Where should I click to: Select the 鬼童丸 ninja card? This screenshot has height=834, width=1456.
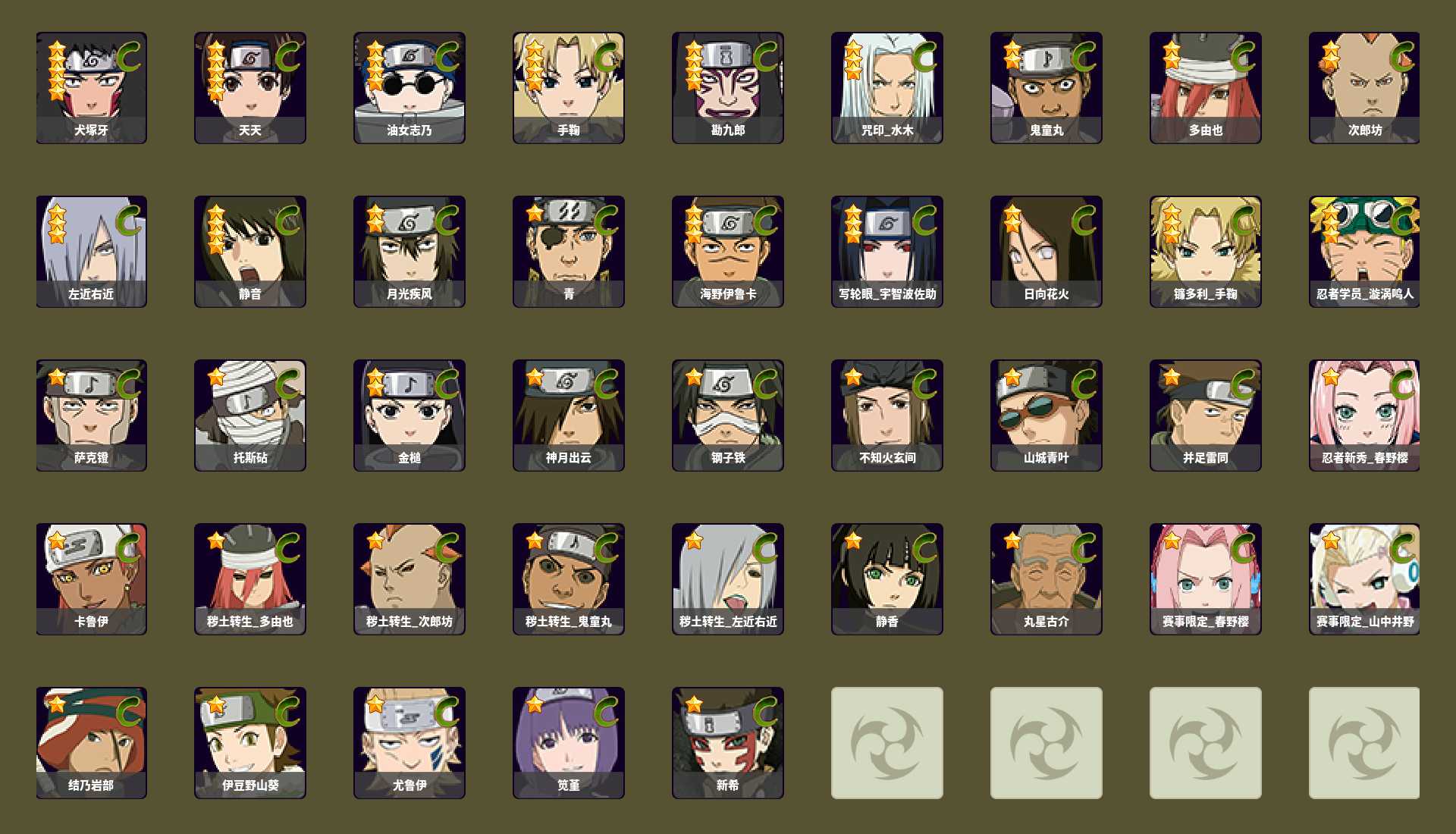click(x=1046, y=87)
